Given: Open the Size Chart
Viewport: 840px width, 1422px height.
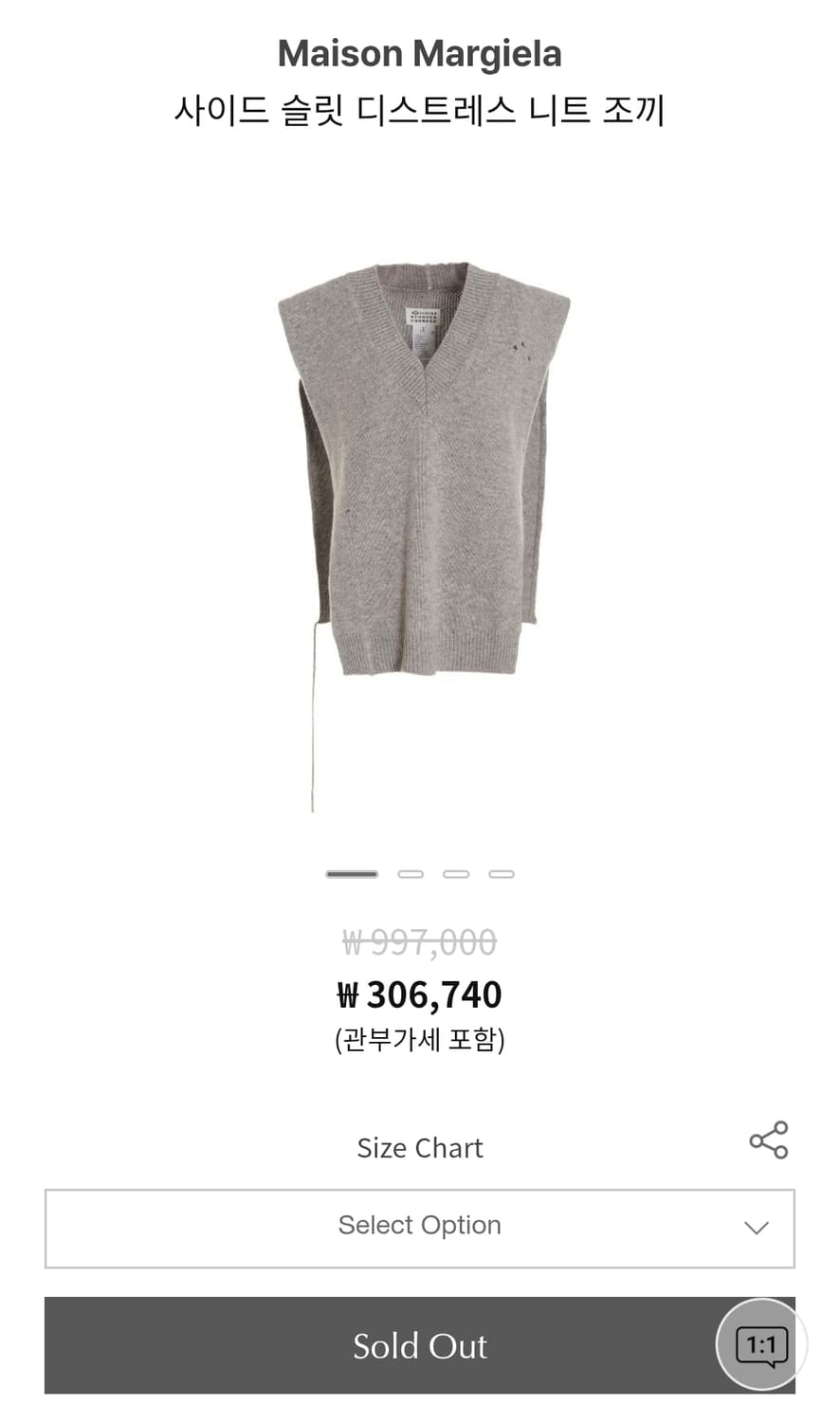Looking at the screenshot, I should pos(420,1147).
